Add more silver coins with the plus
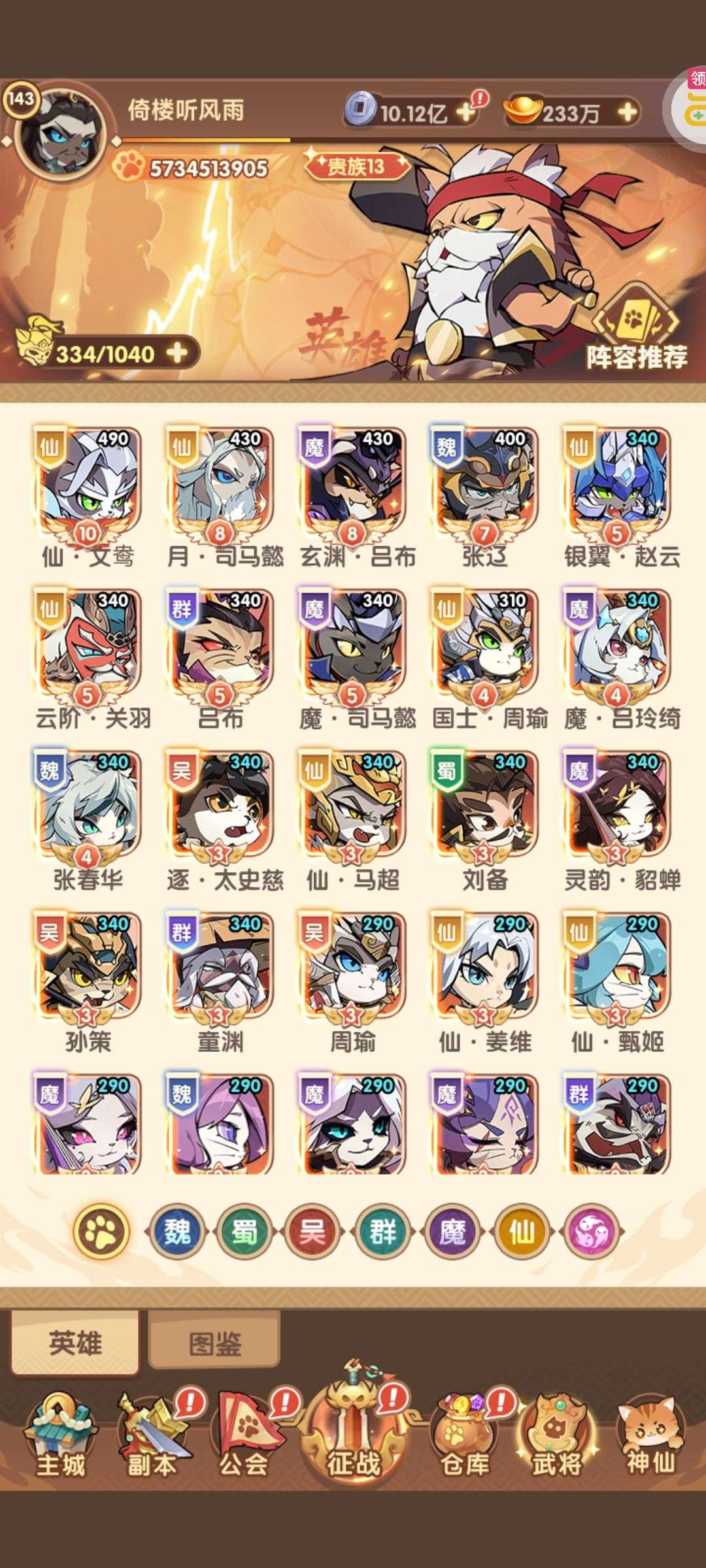Image resolution: width=706 pixels, height=1568 pixels. 465,112
